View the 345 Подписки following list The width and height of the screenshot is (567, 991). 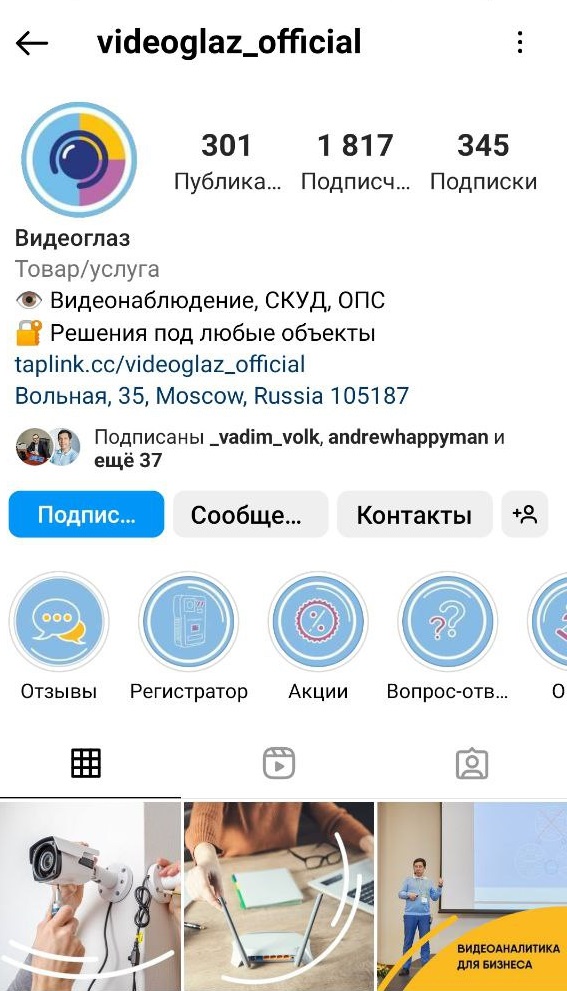pyautogui.click(x=484, y=161)
